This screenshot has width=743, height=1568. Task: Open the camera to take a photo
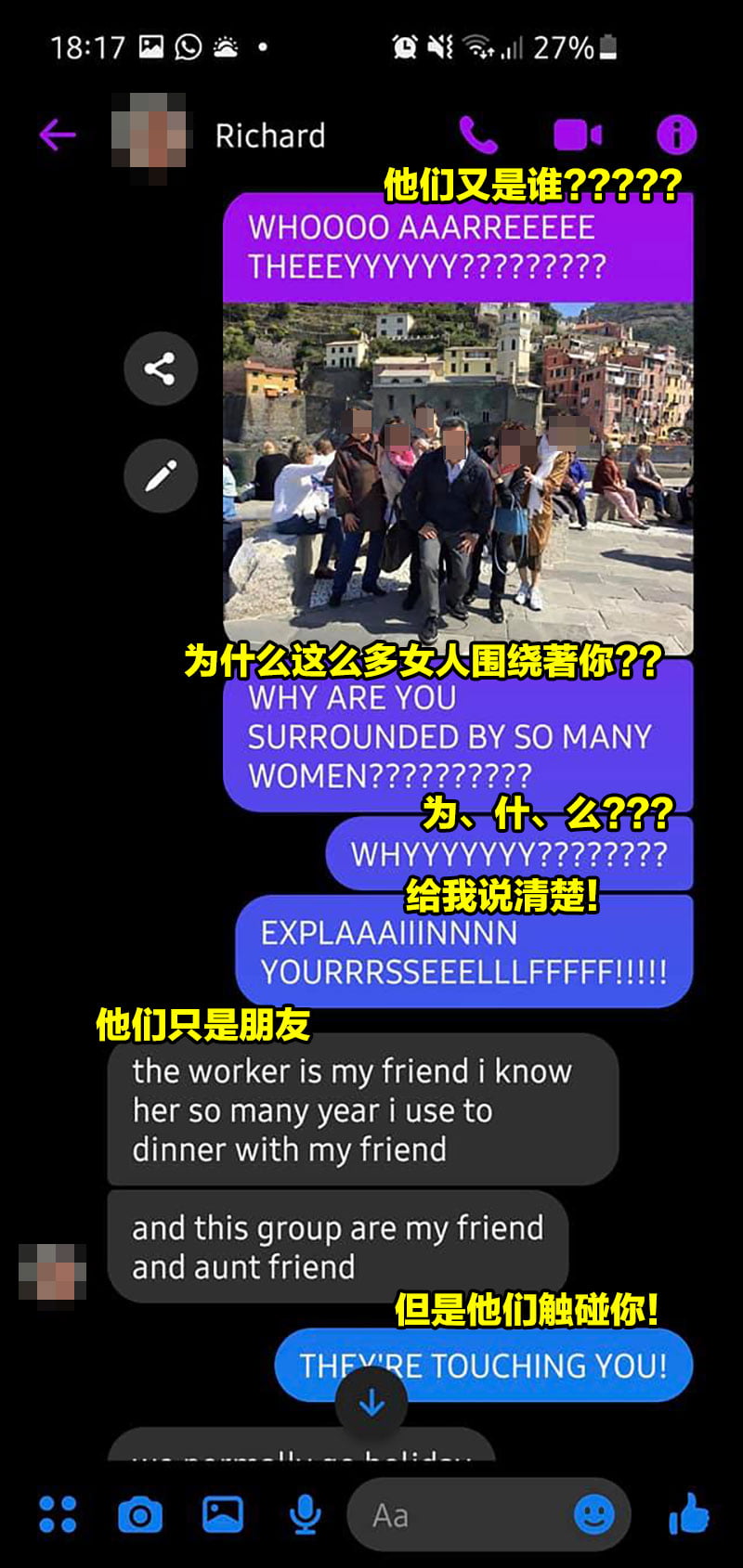pyautogui.click(x=140, y=1515)
